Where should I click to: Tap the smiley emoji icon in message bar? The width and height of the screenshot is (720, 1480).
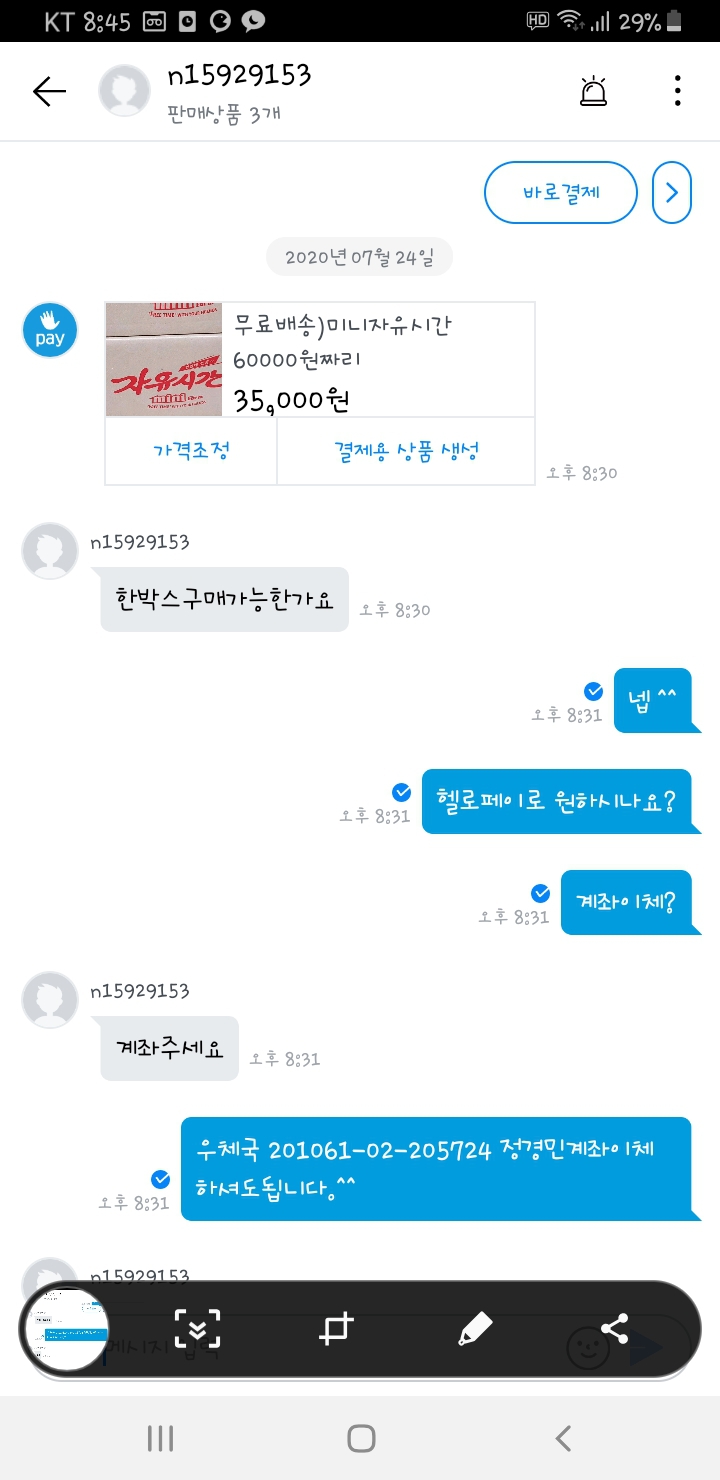pyautogui.click(x=588, y=1347)
